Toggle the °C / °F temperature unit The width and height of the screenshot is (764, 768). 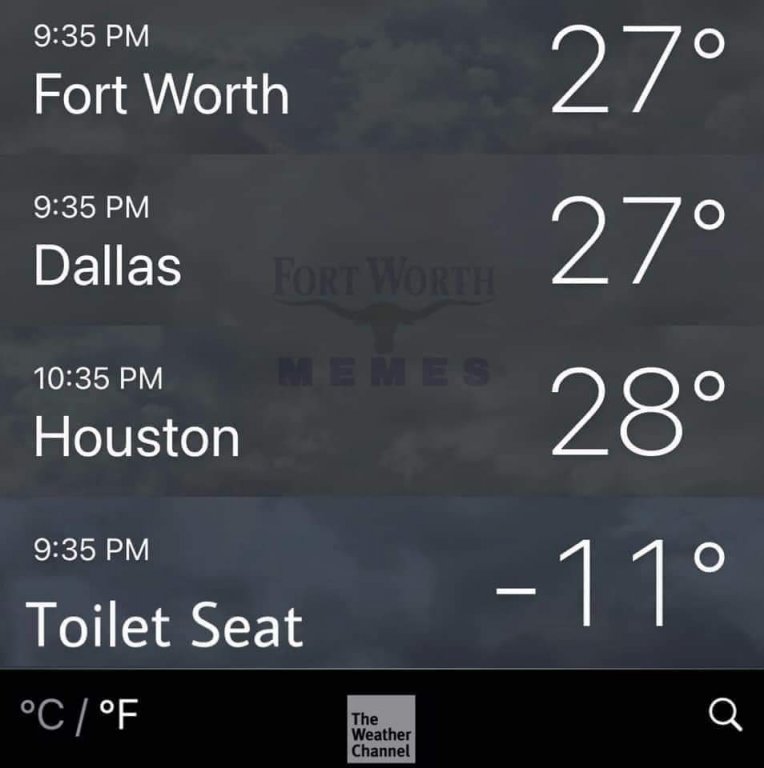pos(79,716)
